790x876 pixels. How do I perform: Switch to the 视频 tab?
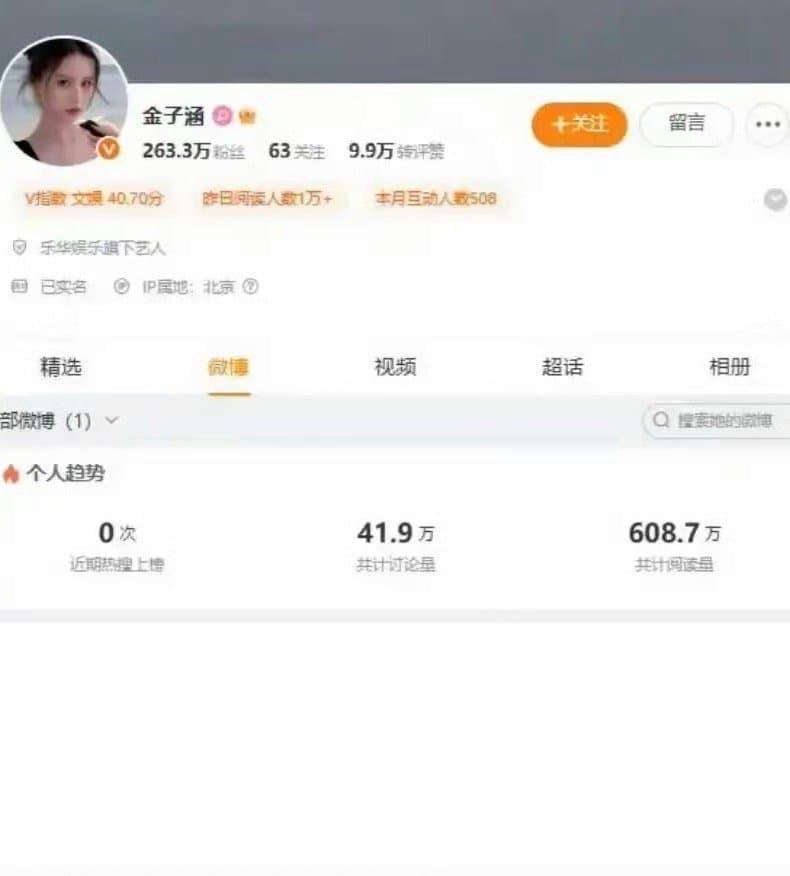coord(395,367)
